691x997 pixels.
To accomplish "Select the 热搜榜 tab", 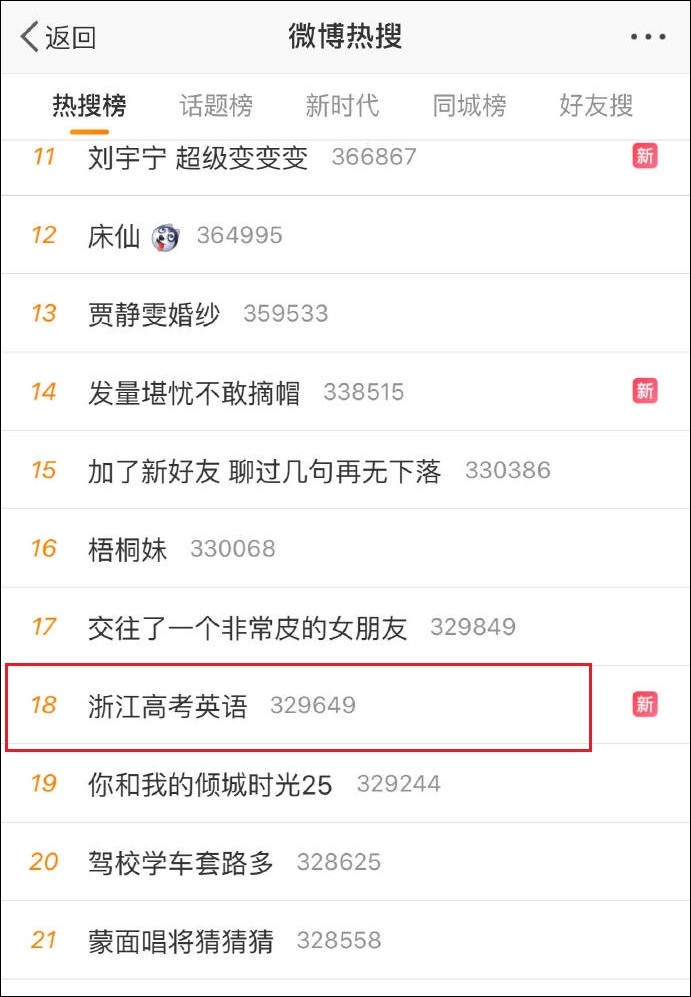I will 89,105.
